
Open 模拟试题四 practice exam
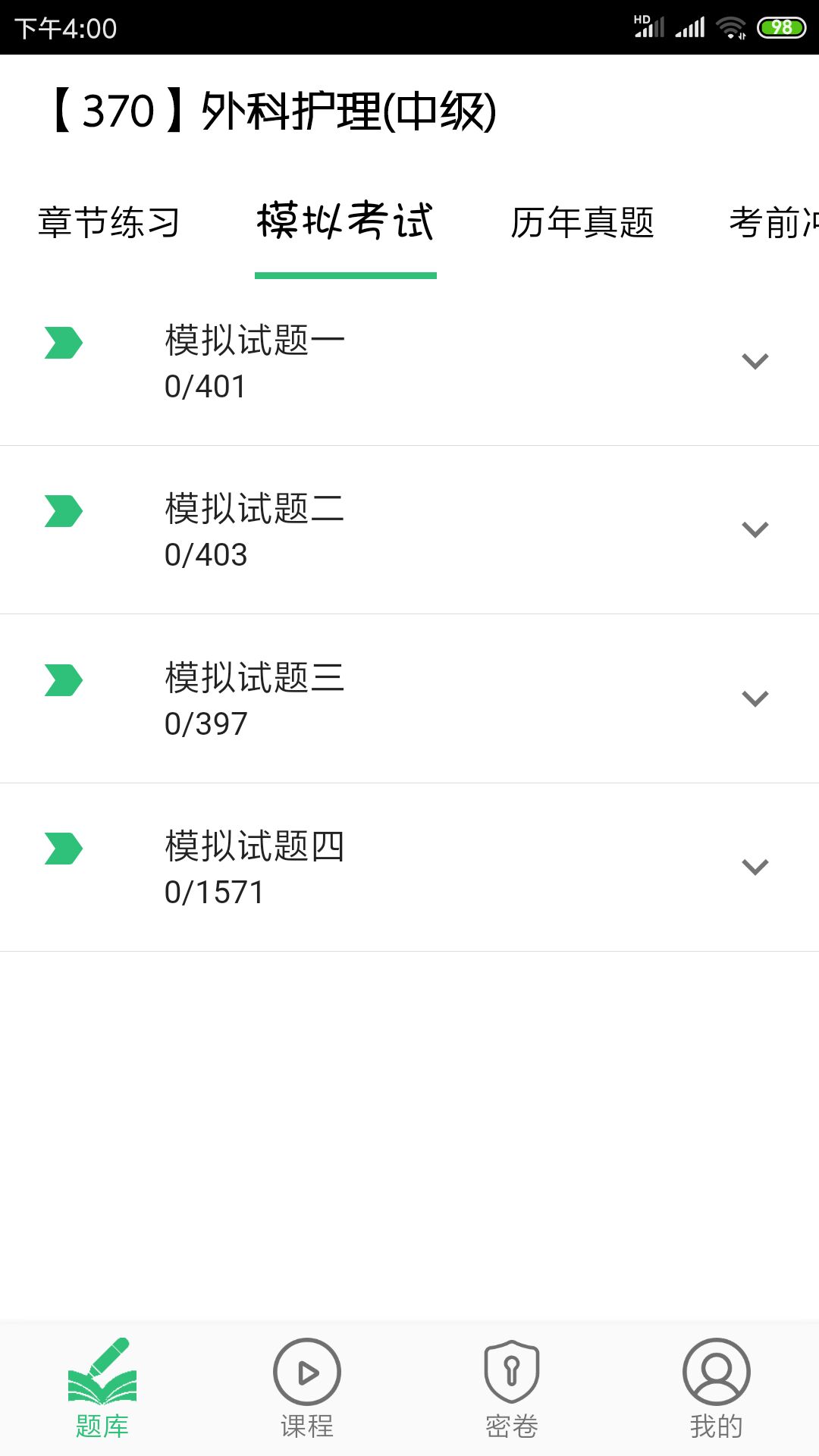coord(253,849)
